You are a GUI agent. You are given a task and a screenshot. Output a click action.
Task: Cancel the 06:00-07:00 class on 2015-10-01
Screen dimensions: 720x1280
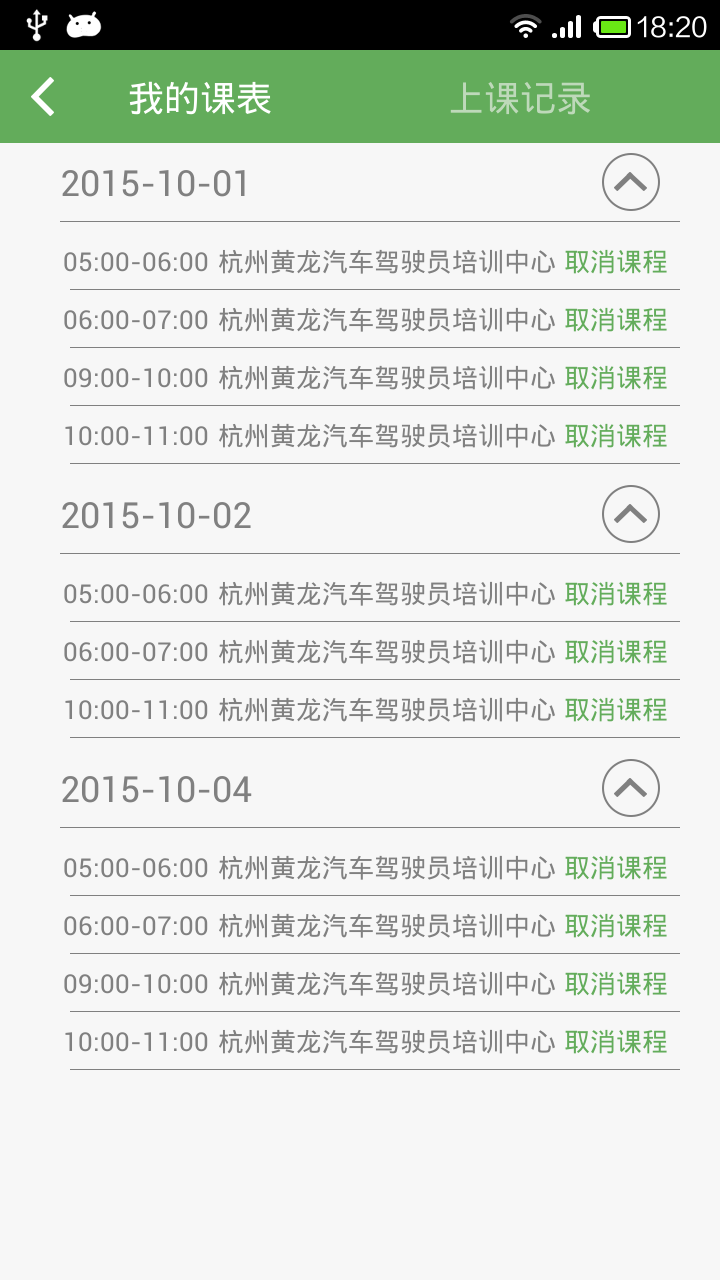tap(616, 320)
